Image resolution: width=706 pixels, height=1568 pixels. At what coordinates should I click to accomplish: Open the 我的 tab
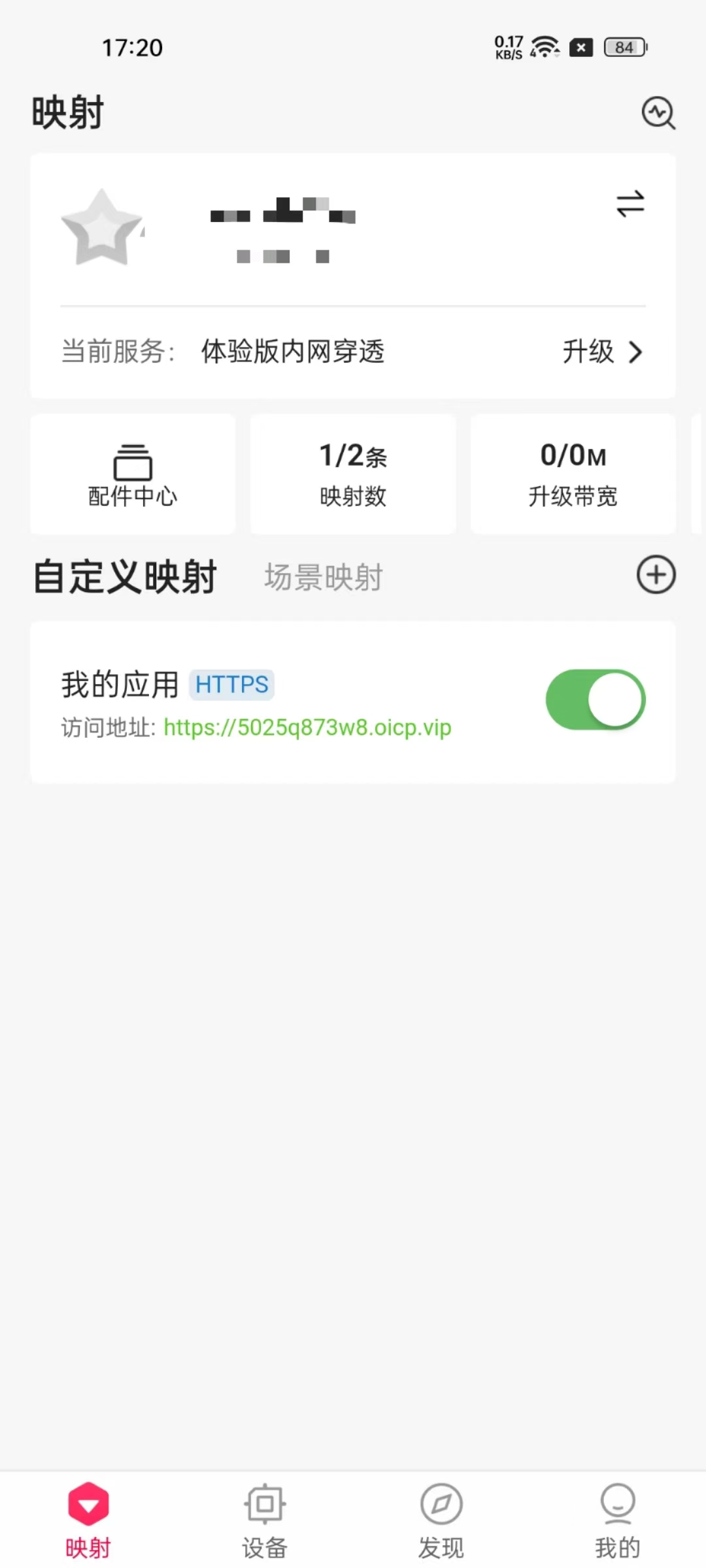point(617,1520)
